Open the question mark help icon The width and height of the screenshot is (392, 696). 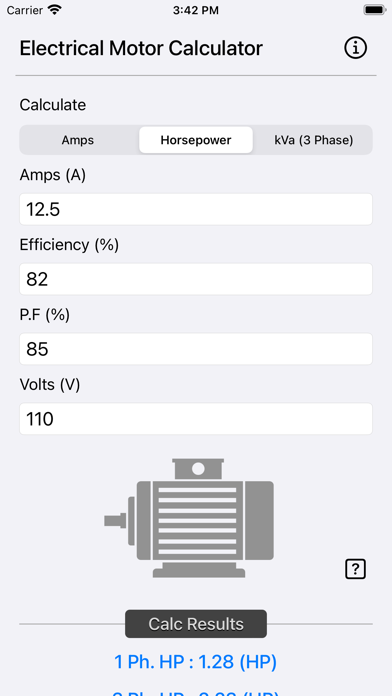pos(356,569)
